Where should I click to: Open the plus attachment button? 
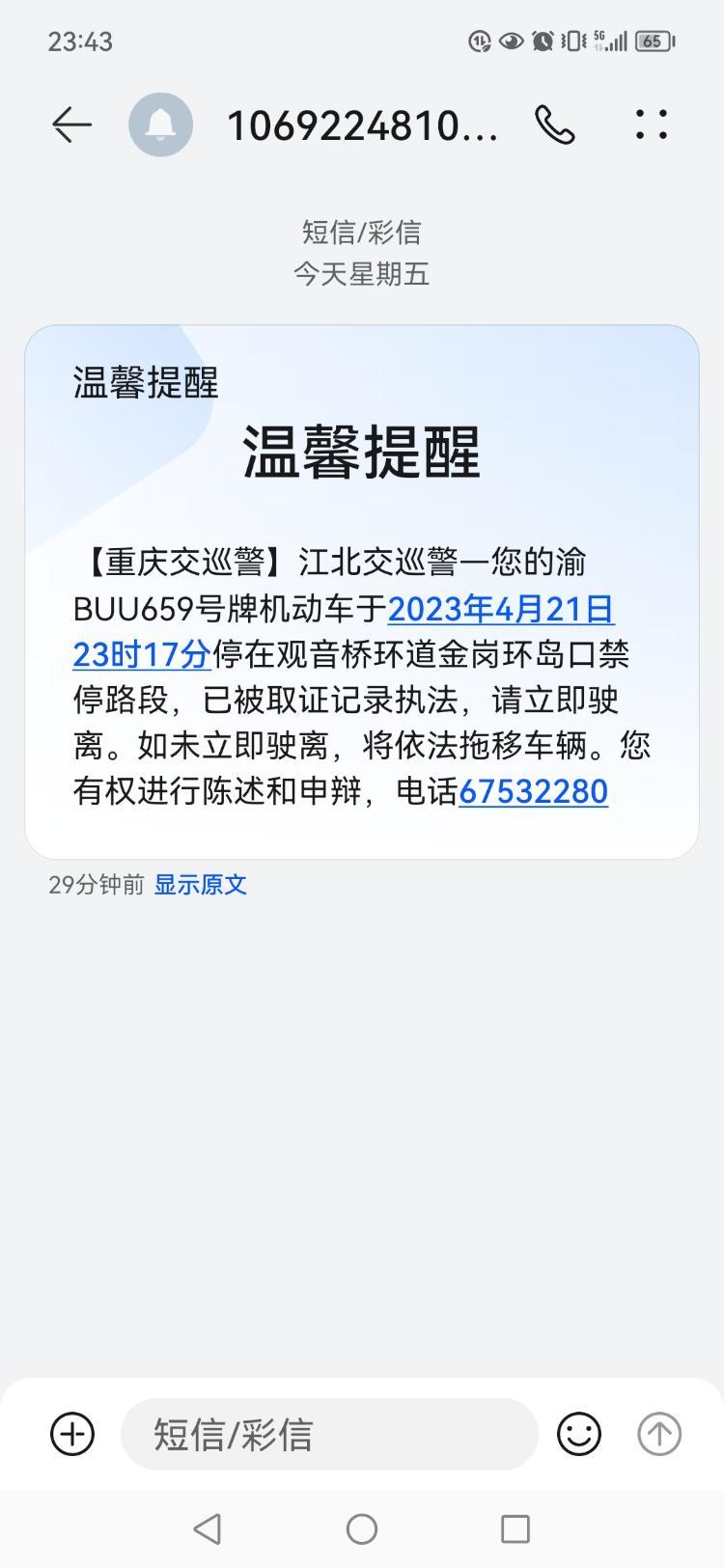72,1434
